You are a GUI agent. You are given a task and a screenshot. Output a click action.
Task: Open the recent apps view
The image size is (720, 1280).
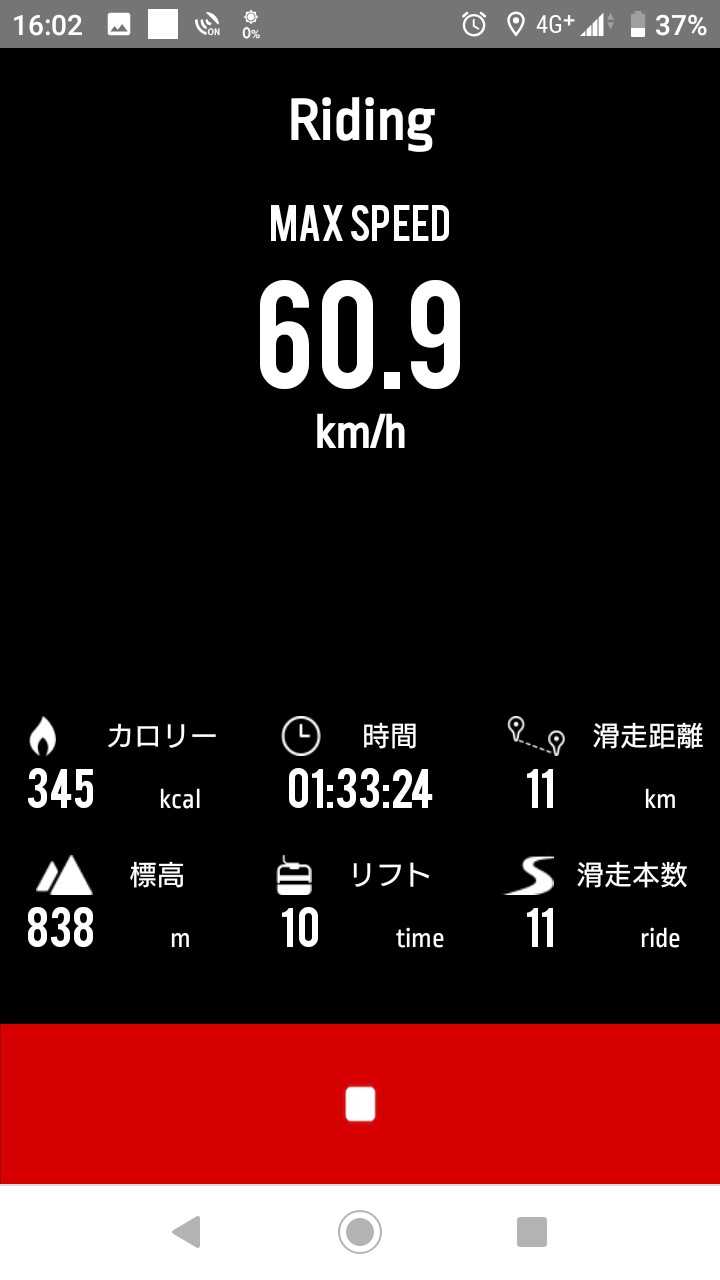[x=532, y=1232]
